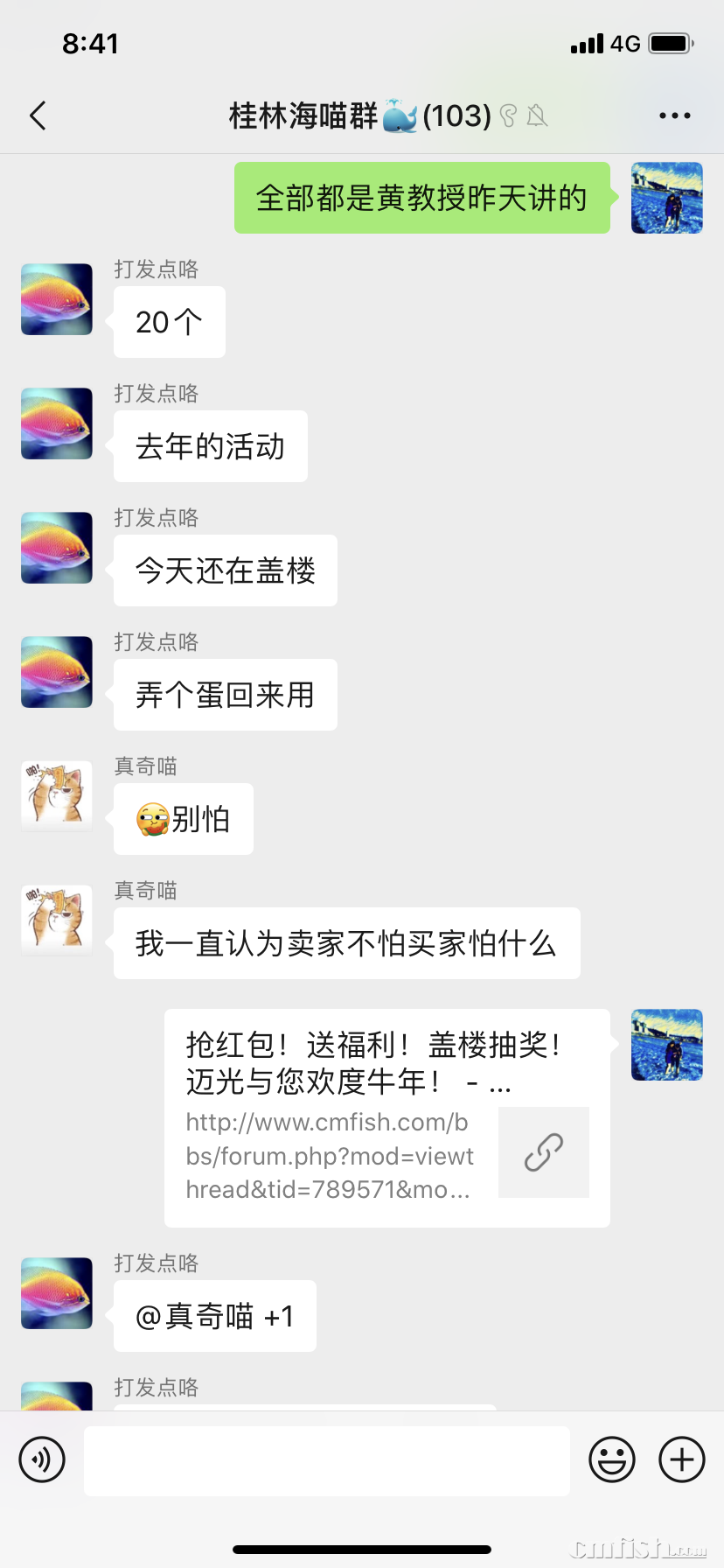Tap the 4G network indicator
The height and width of the screenshot is (1568, 724).
623,42
